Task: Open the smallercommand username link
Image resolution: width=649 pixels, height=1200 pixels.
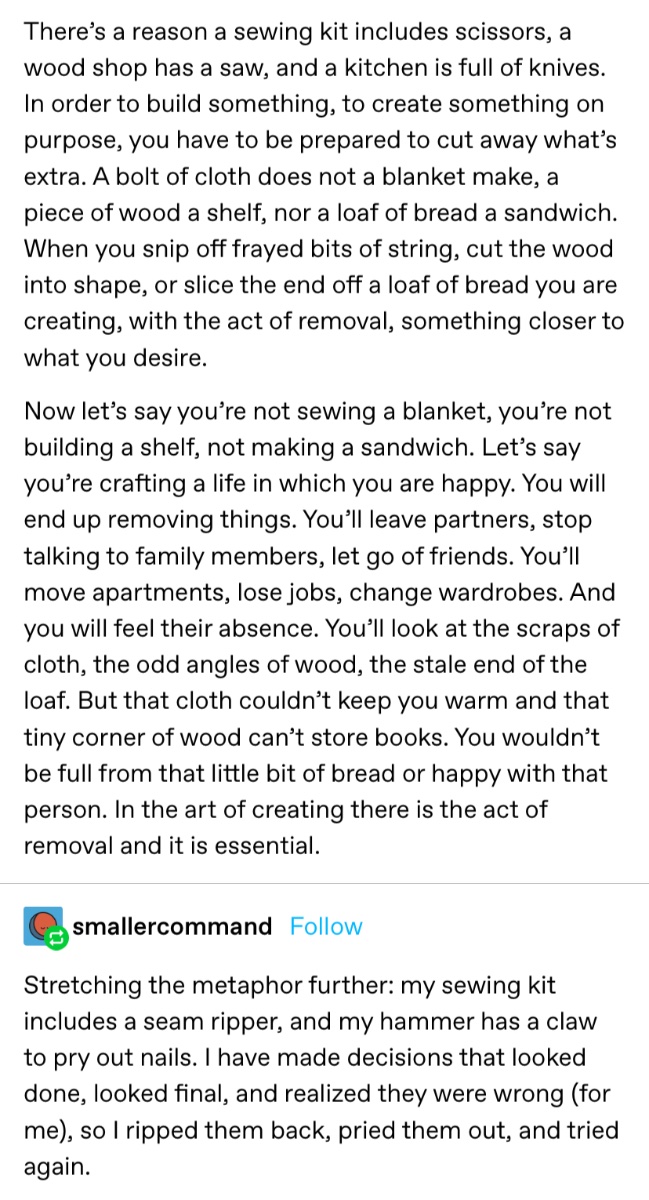Action: (172, 926)
